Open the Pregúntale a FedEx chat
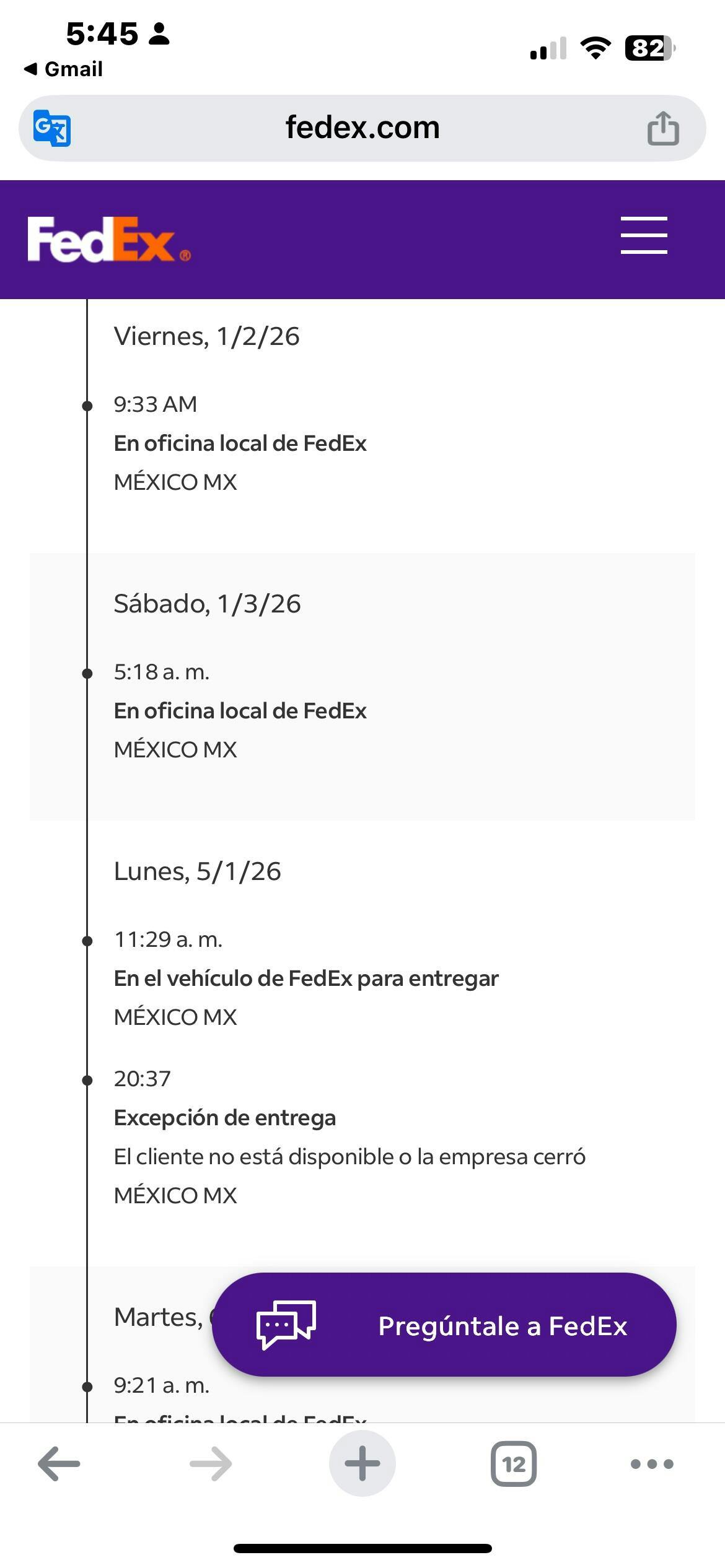This screenshot has height=1568, width=725. (444, 1325)
